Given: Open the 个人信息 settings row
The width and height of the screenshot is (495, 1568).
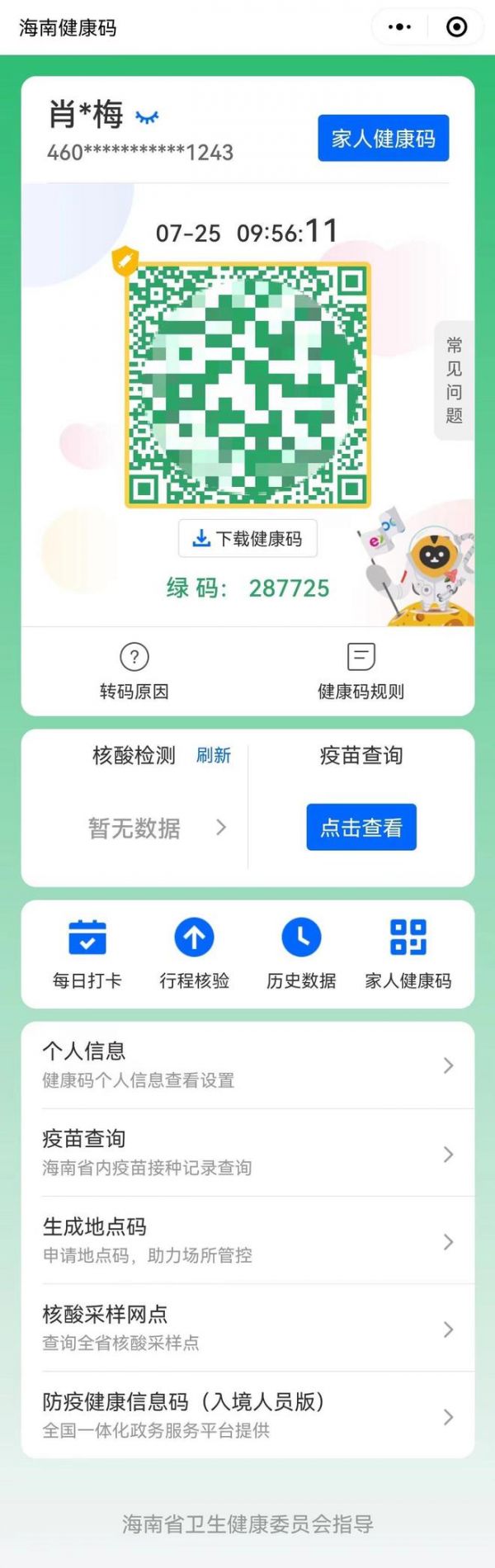Looking at the screenshot, I should 247,1065.
